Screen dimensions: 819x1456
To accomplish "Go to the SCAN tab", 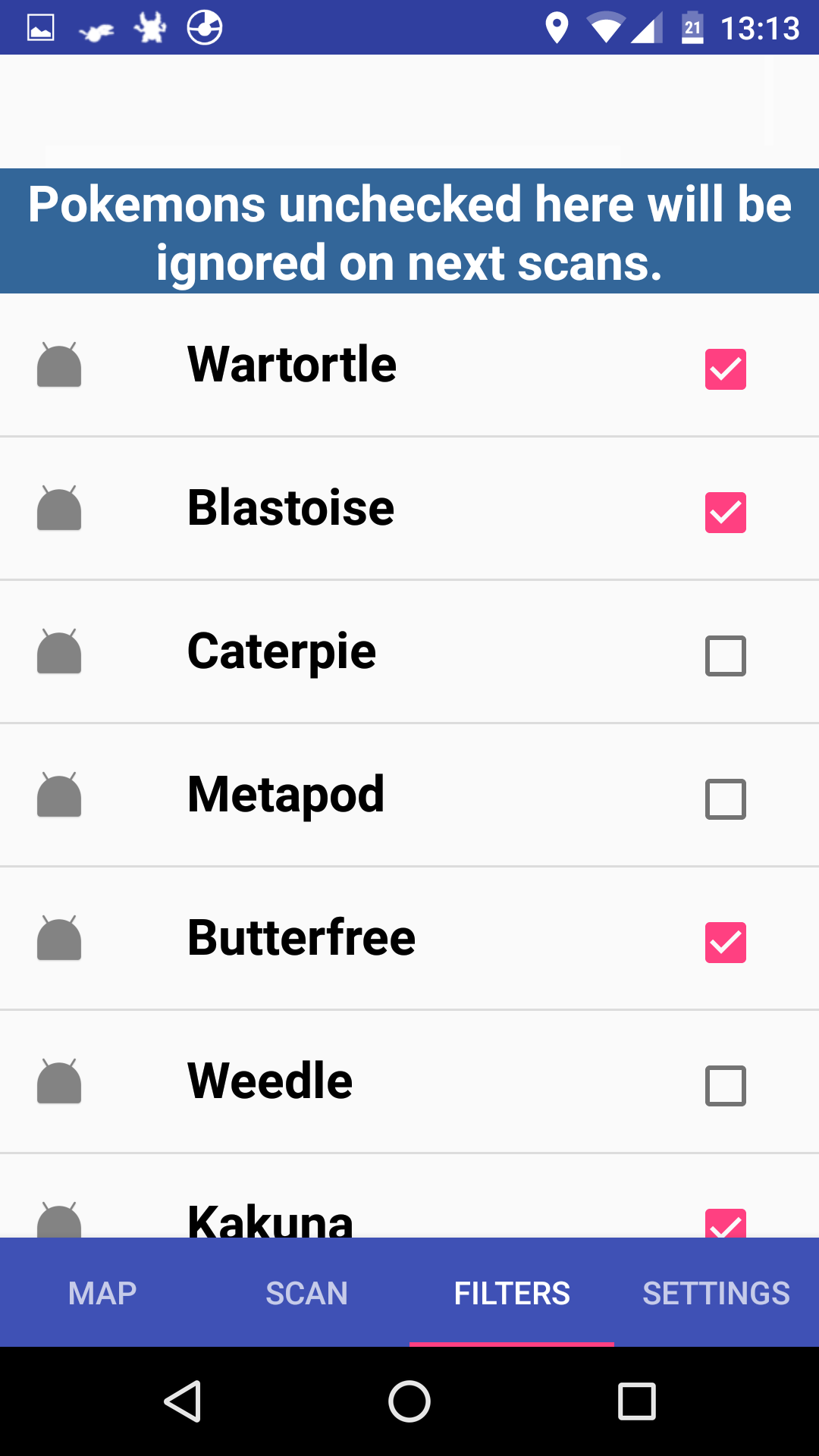I will 307,1293.
